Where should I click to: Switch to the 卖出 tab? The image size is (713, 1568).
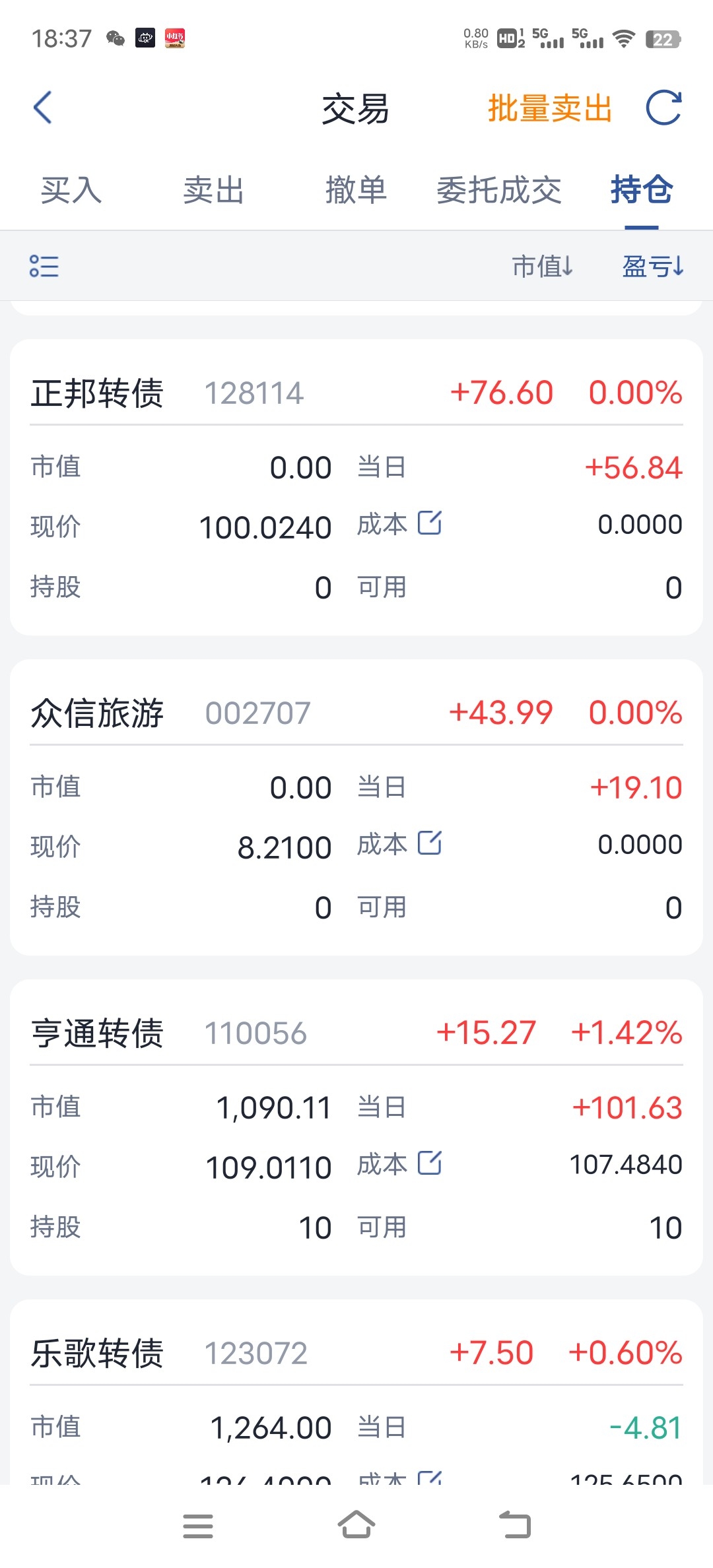(x=214, y=191)
